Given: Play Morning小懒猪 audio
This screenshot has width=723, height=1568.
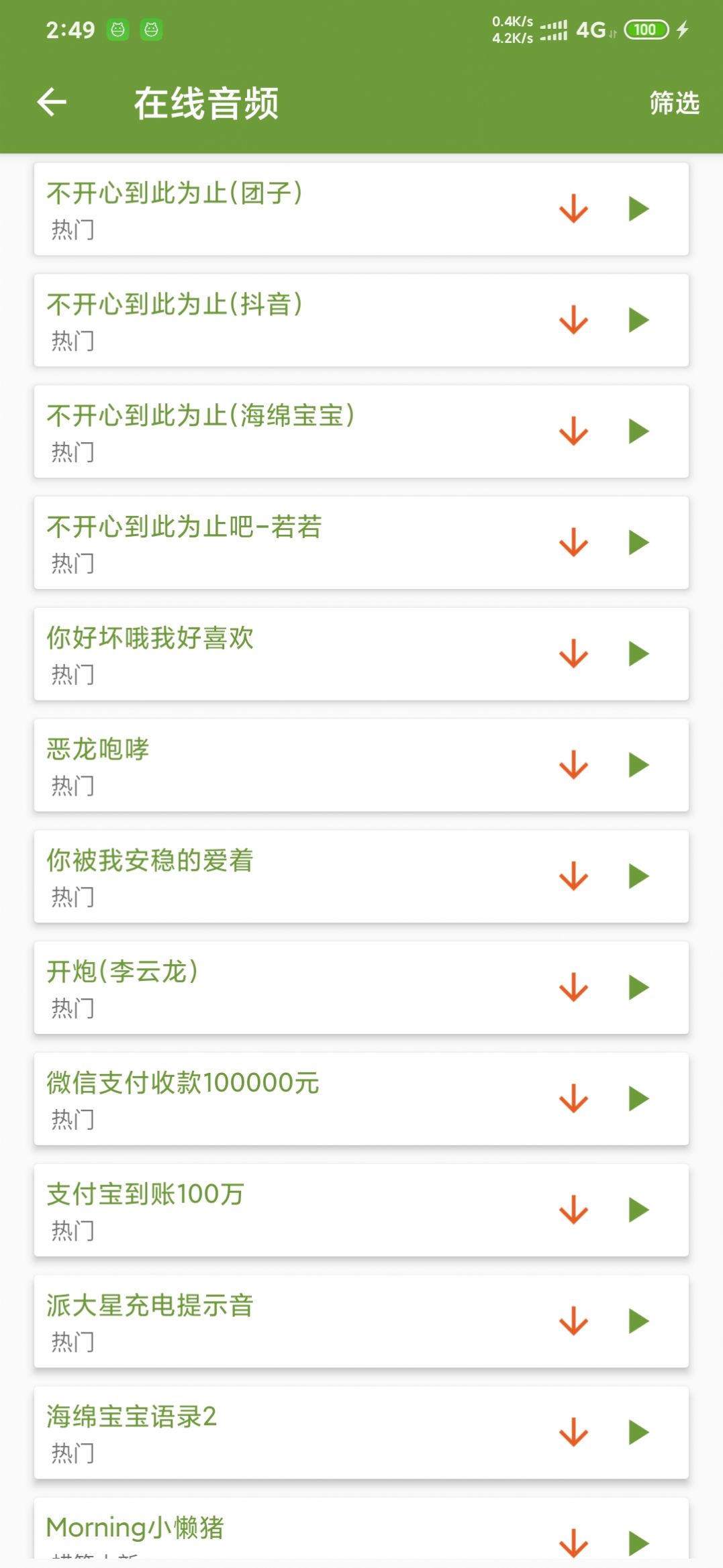Looking at the screenshot, I should (x=638, y=1543).
